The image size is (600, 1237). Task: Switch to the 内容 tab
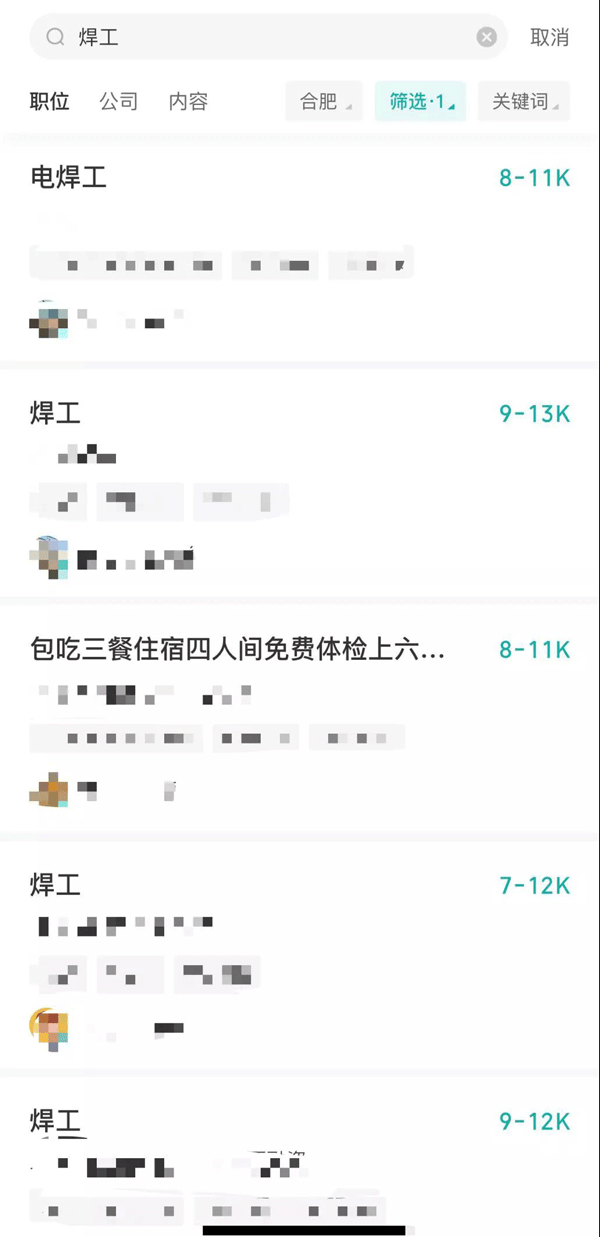188,101
